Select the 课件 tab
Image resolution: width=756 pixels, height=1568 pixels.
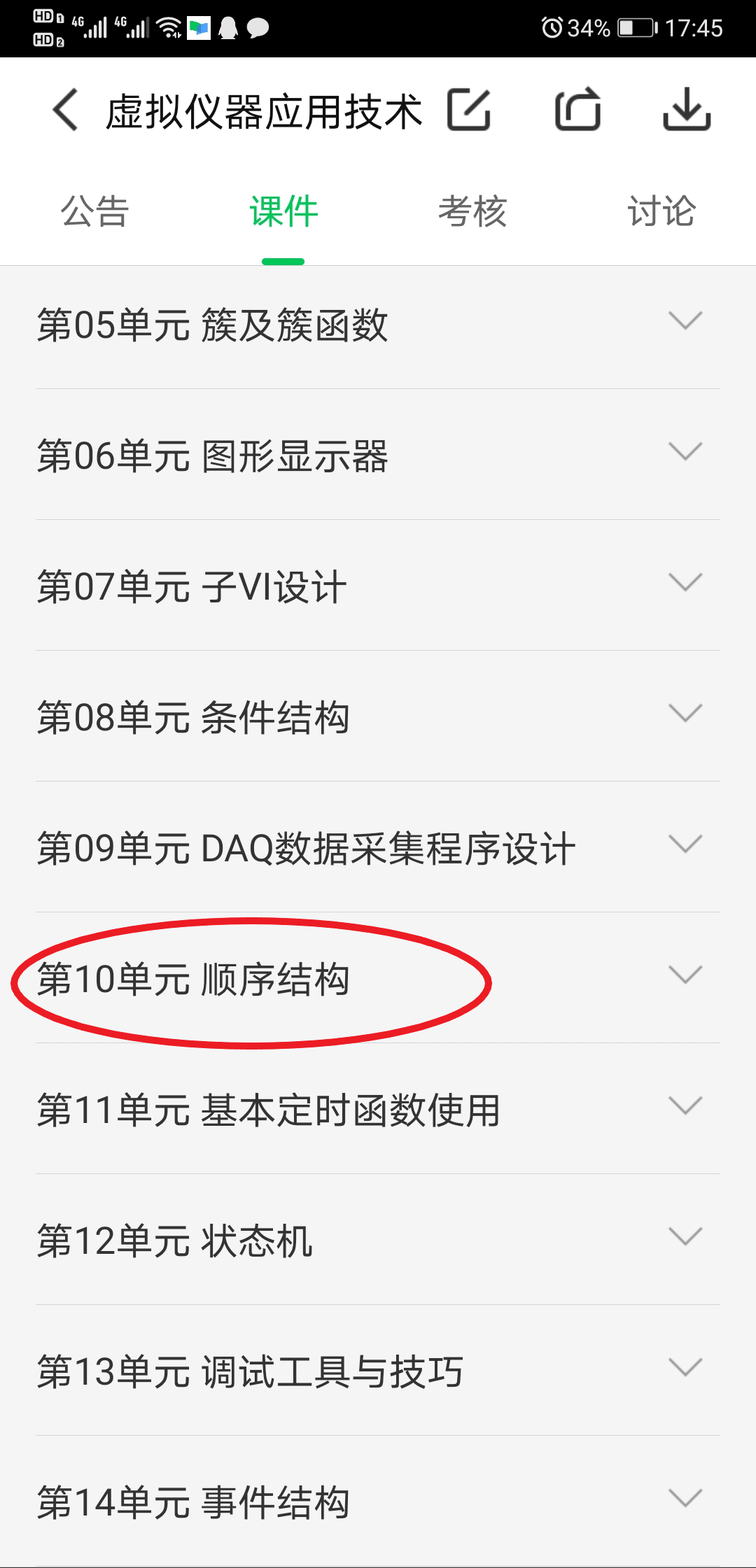pyautogui.click(x=283, y=211)
